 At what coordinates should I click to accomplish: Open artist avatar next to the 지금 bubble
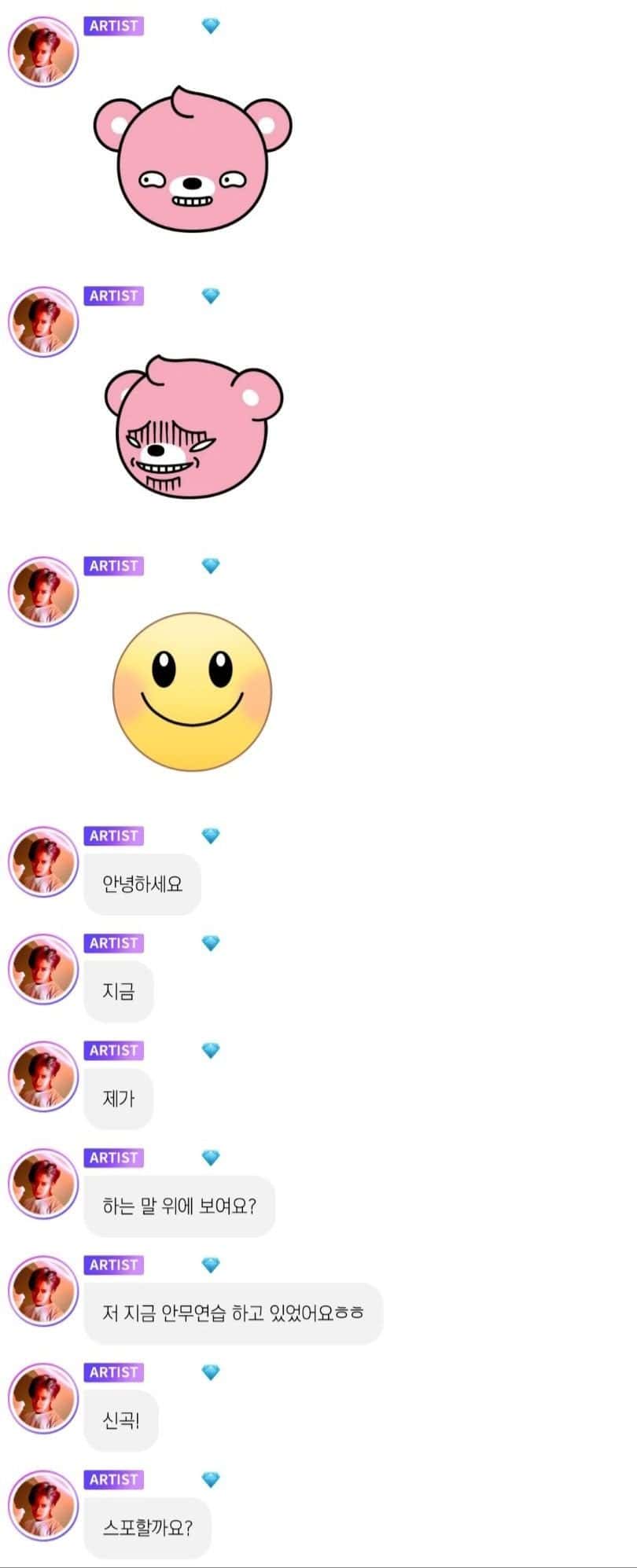point(43,968)
